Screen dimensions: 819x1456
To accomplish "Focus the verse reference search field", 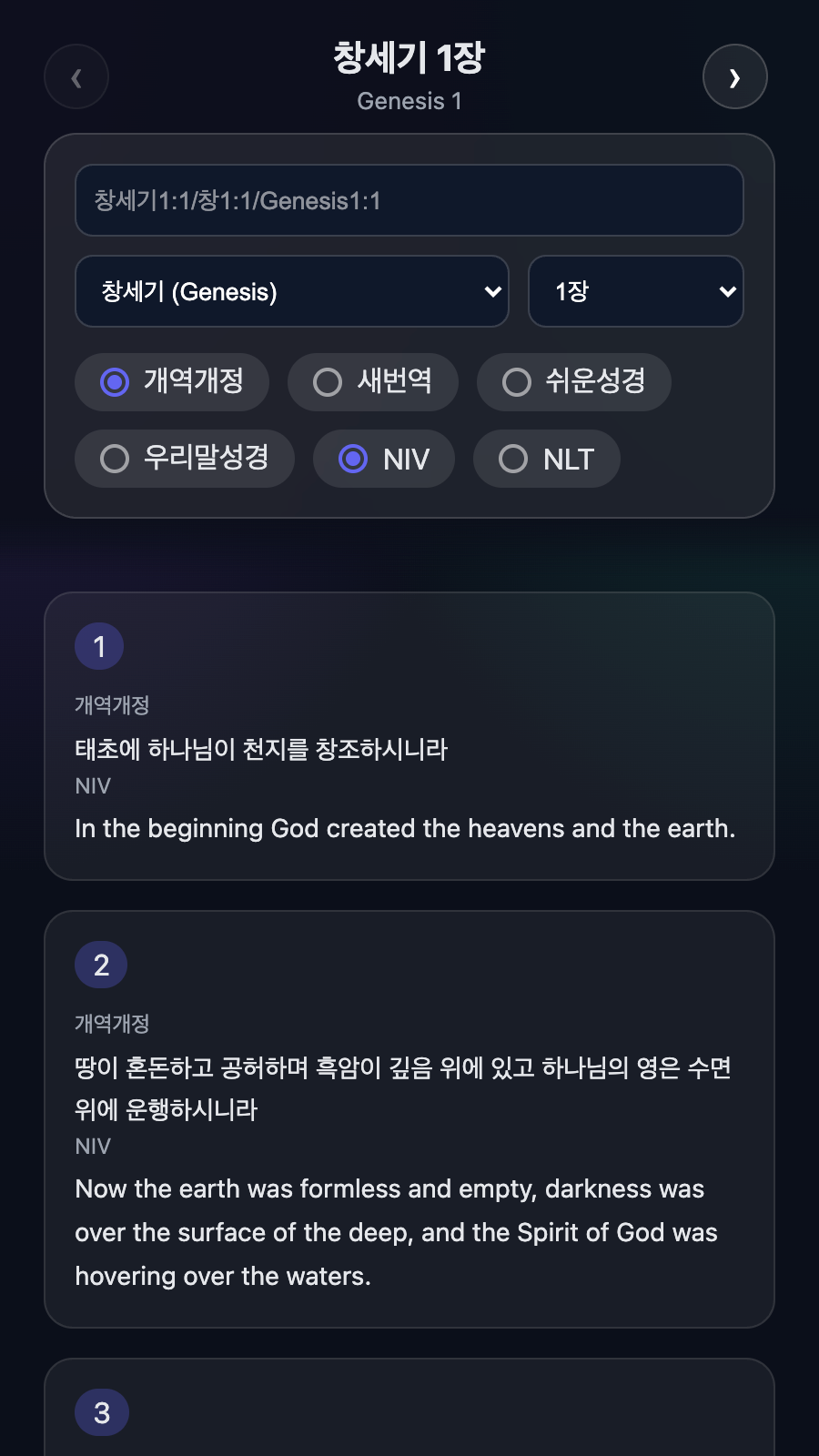I will point(409,200).
